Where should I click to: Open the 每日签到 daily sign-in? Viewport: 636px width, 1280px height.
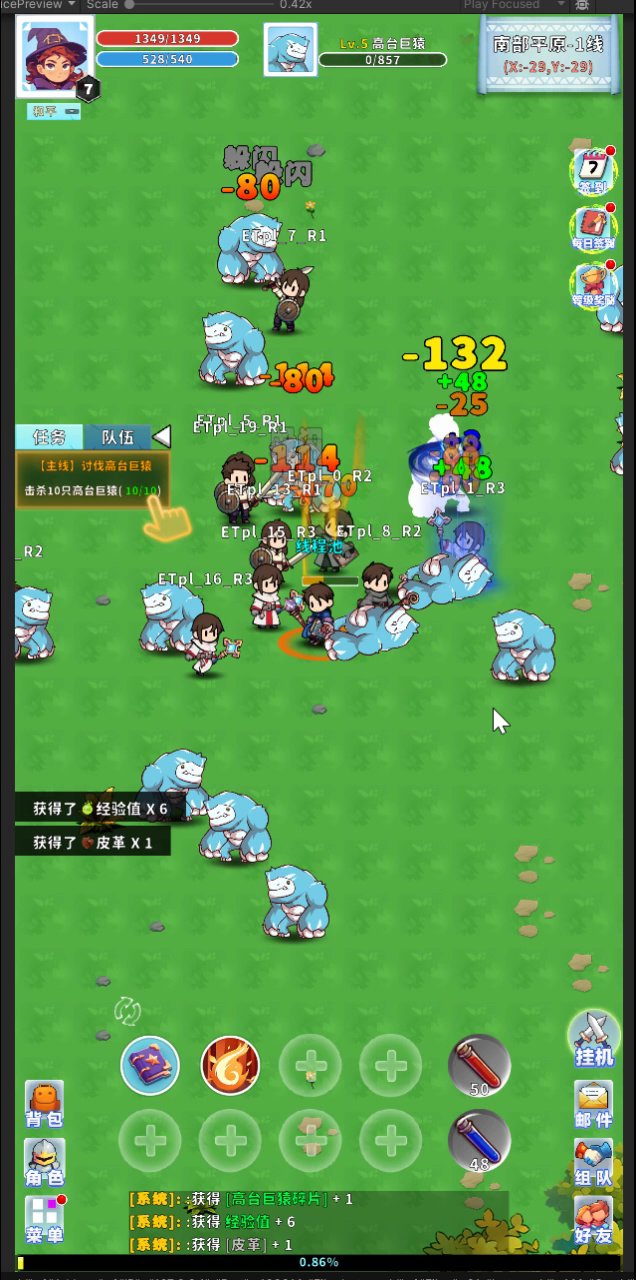[592, 228]
